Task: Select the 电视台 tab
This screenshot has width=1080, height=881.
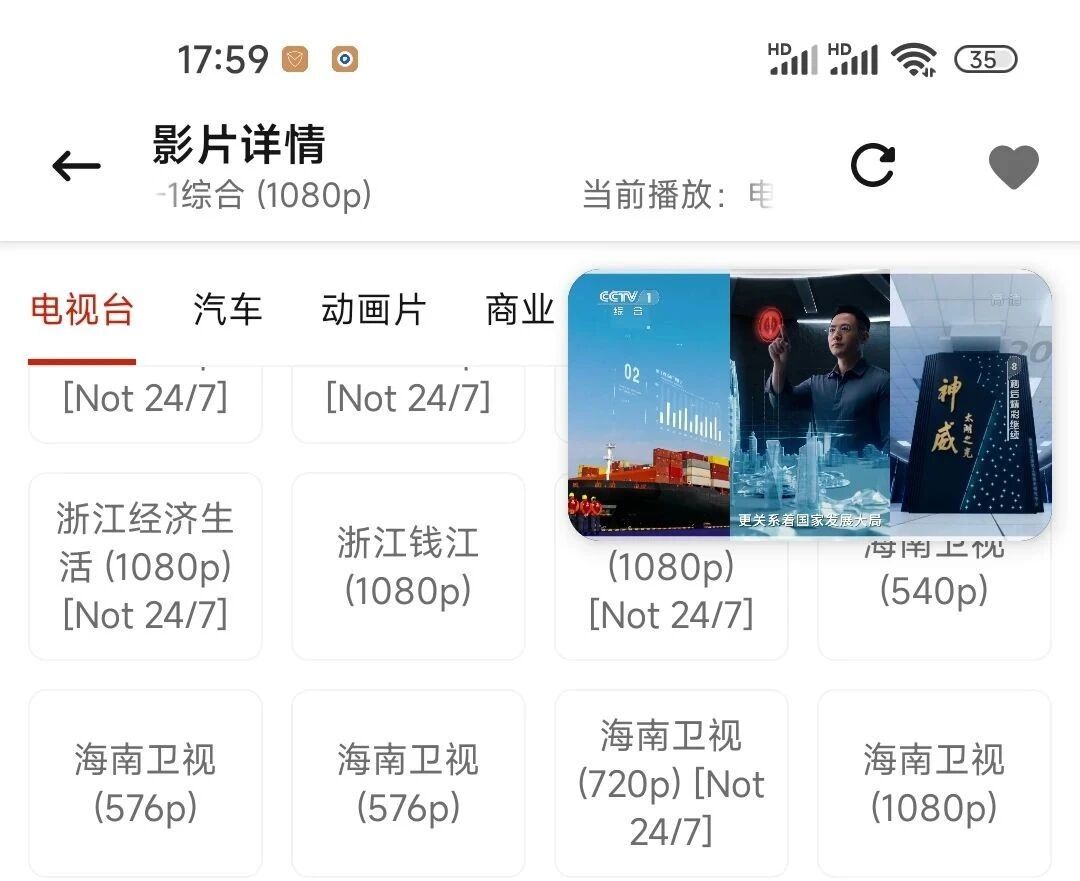Action: pyautogui.click(x=82, y=309)
